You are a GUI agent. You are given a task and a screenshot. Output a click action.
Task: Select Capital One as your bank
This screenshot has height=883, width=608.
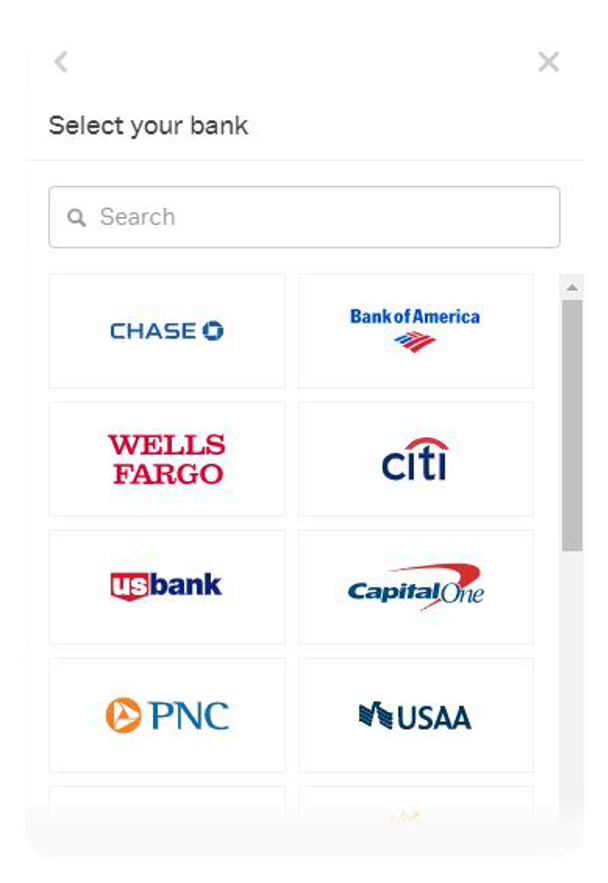pos(415,587)
